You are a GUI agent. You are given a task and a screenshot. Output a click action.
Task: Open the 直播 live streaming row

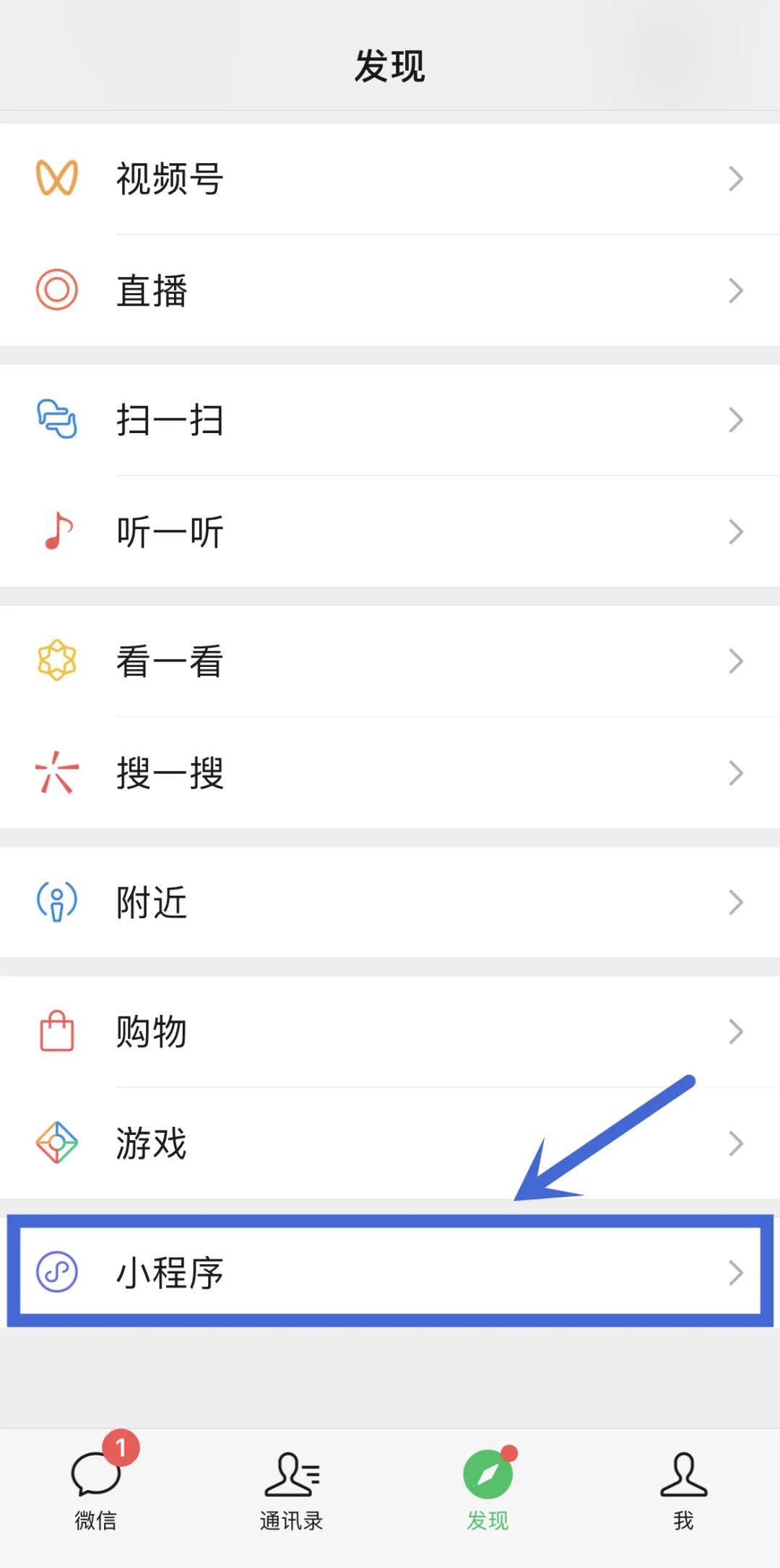pos(390,290)
